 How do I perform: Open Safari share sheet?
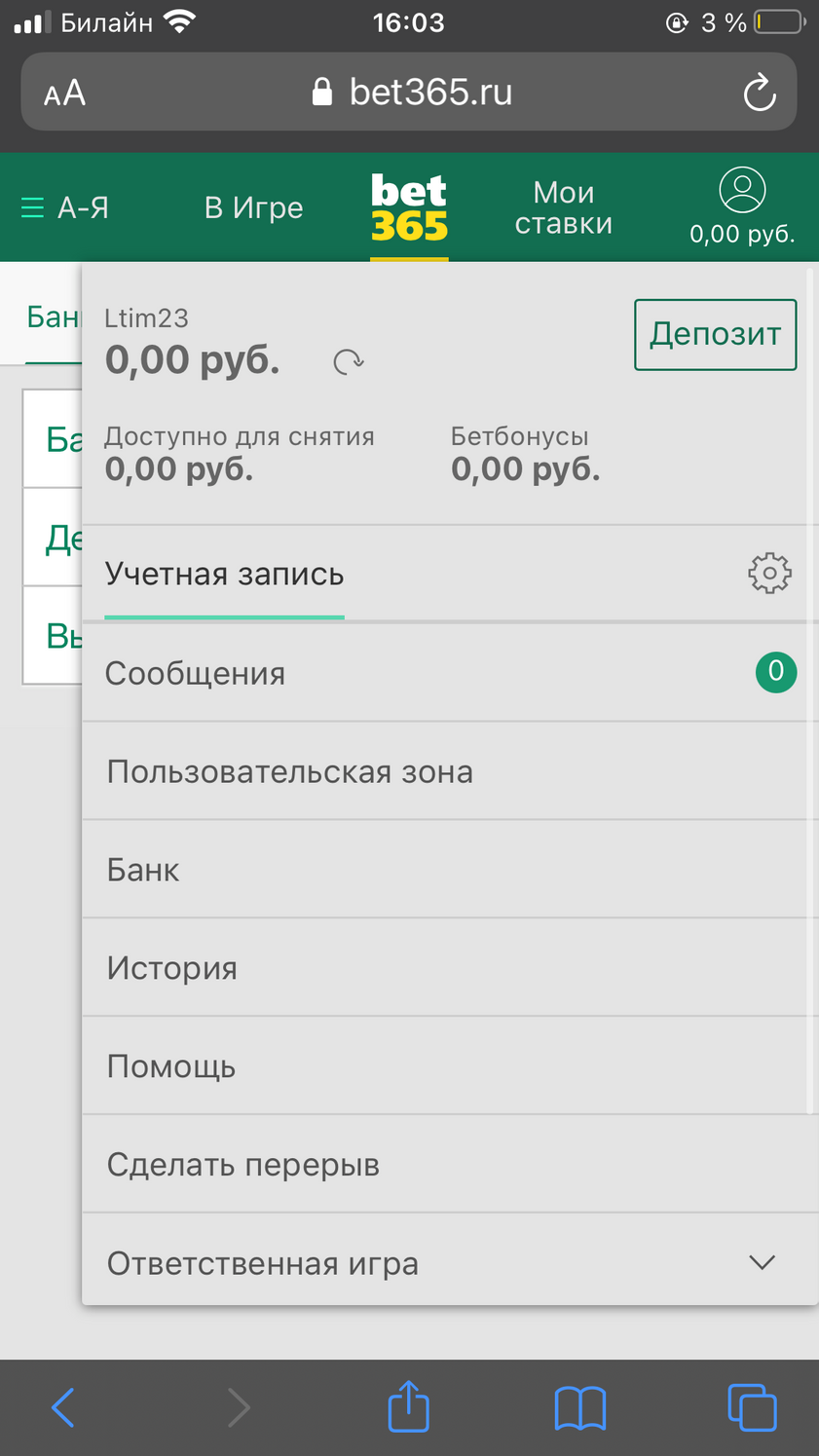click(x=409, y=1405)
